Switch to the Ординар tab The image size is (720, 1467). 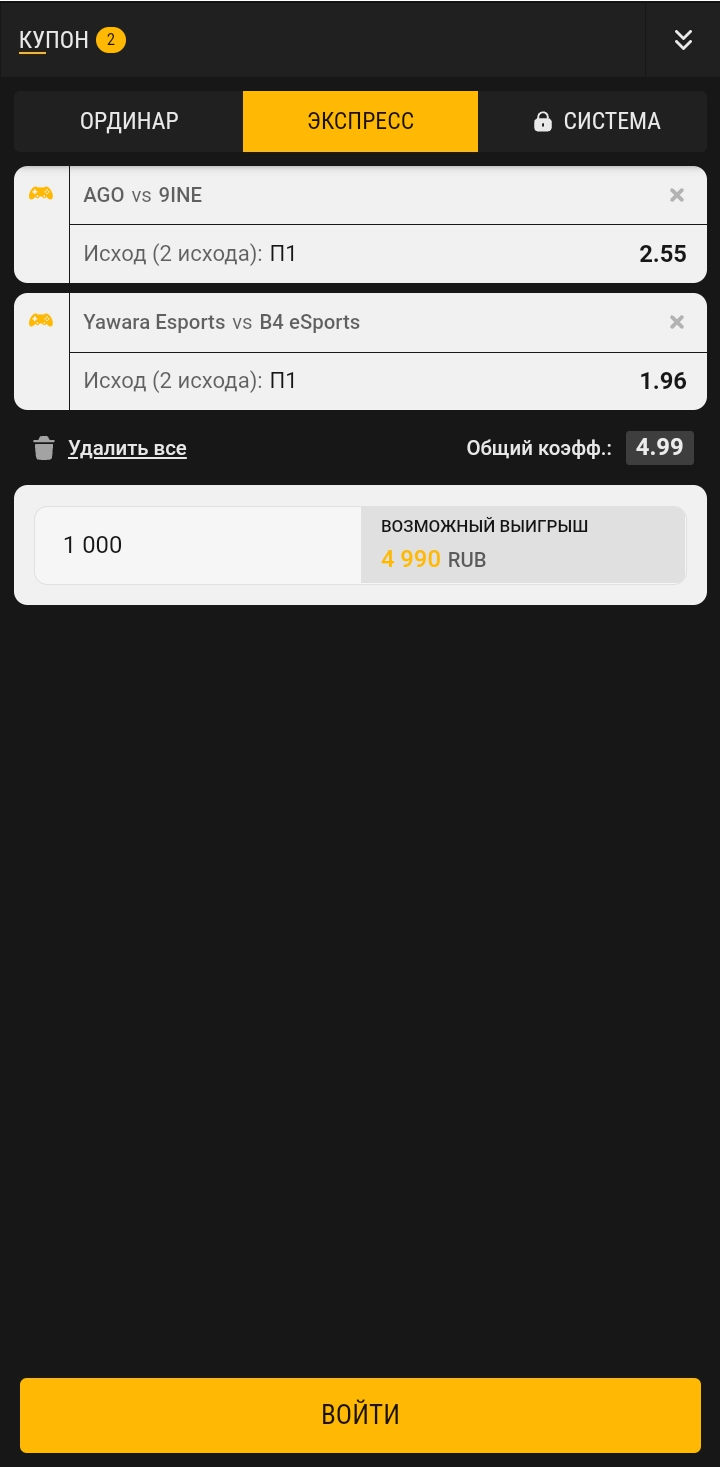129,122
